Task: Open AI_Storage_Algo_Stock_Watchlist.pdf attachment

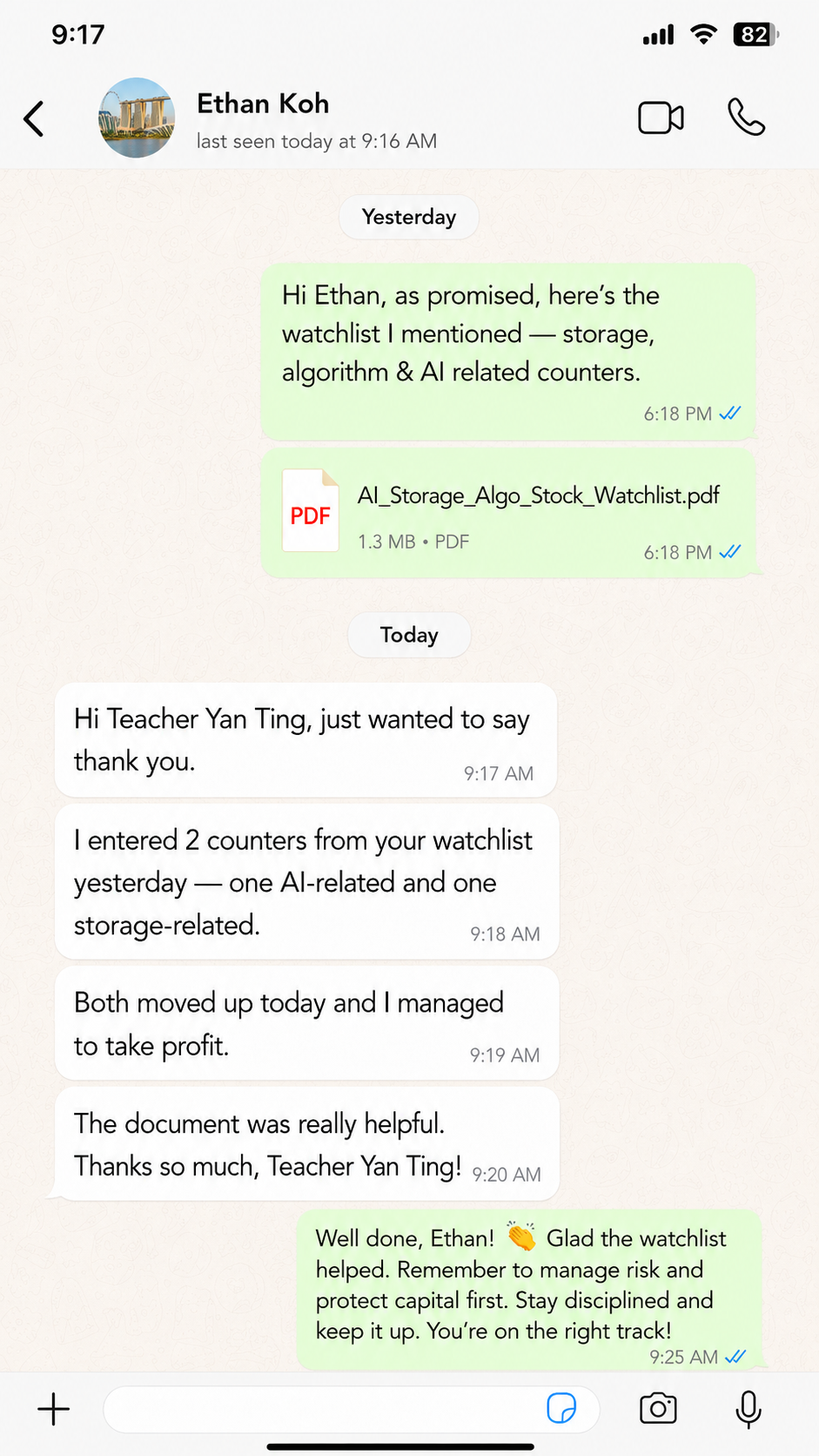Action: click(x=508, y=513)
